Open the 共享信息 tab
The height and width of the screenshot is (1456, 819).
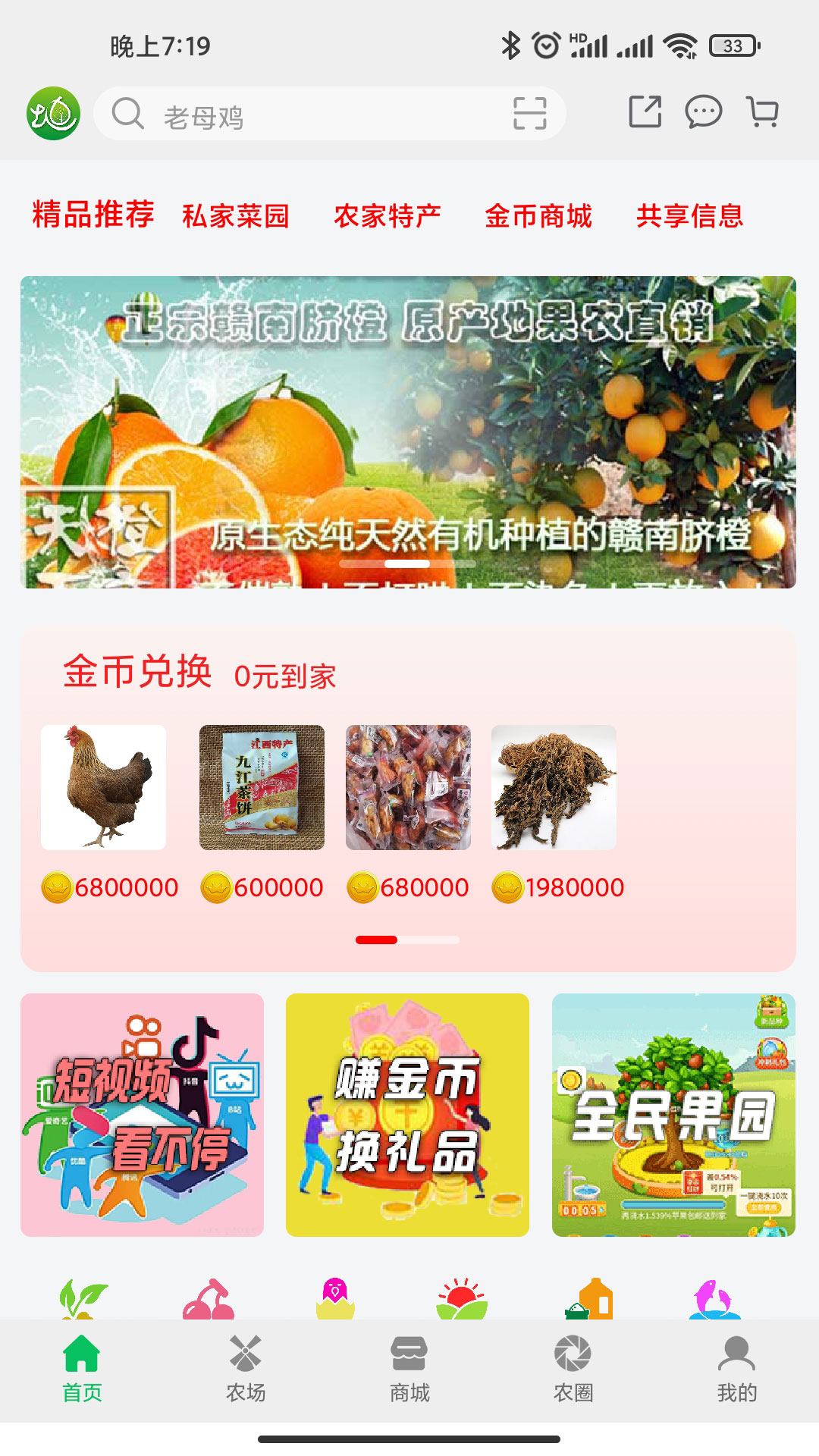click(690, 216)
